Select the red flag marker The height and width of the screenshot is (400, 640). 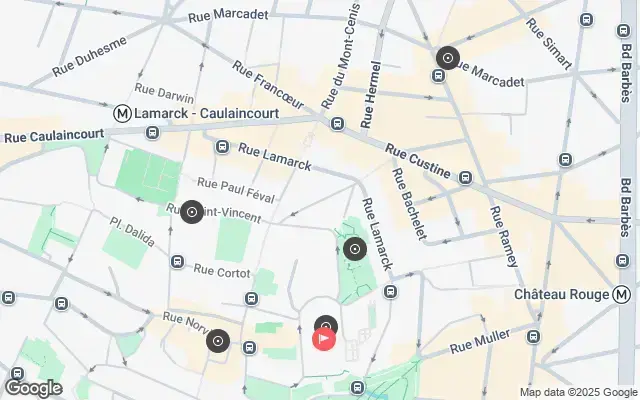(324, 339)
